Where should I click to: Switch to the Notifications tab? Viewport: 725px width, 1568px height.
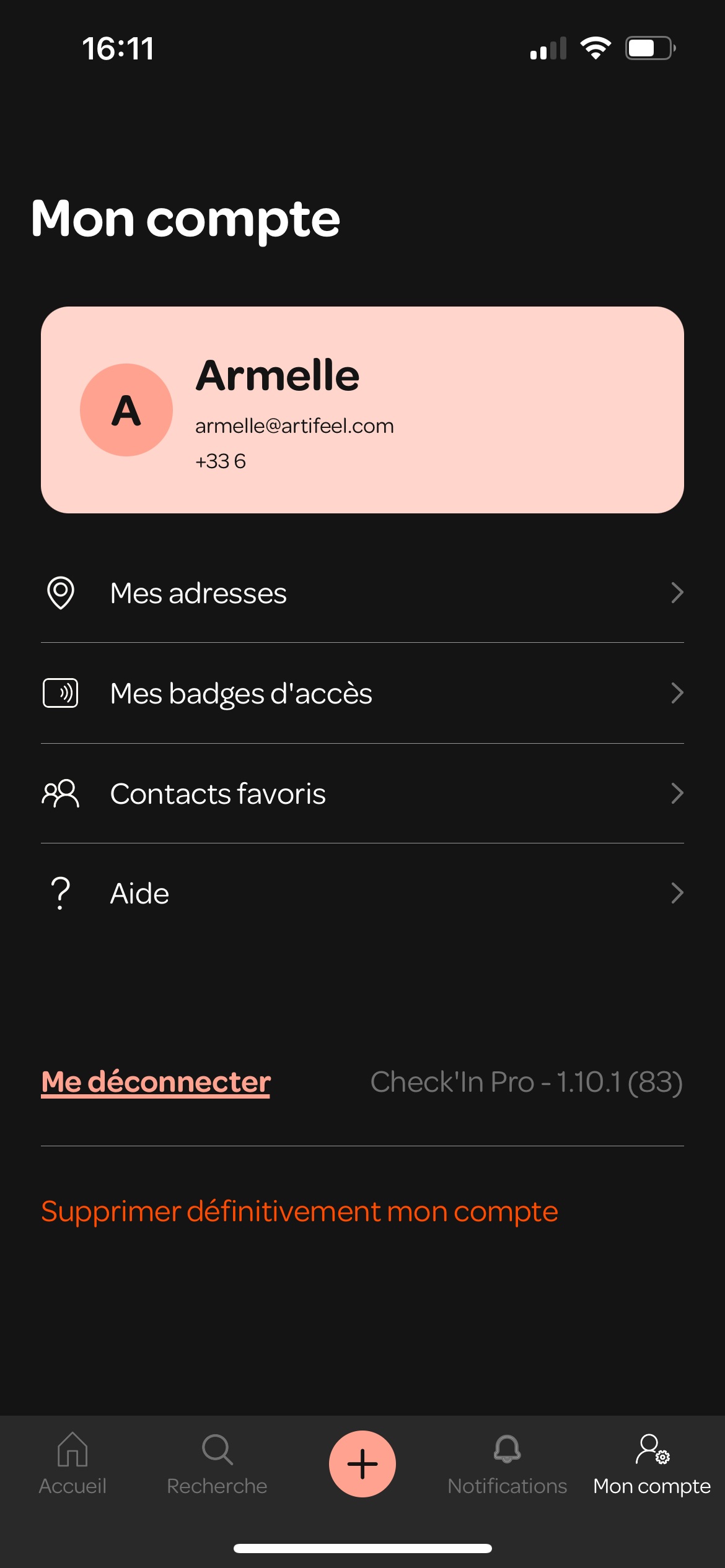[507, 1464]
